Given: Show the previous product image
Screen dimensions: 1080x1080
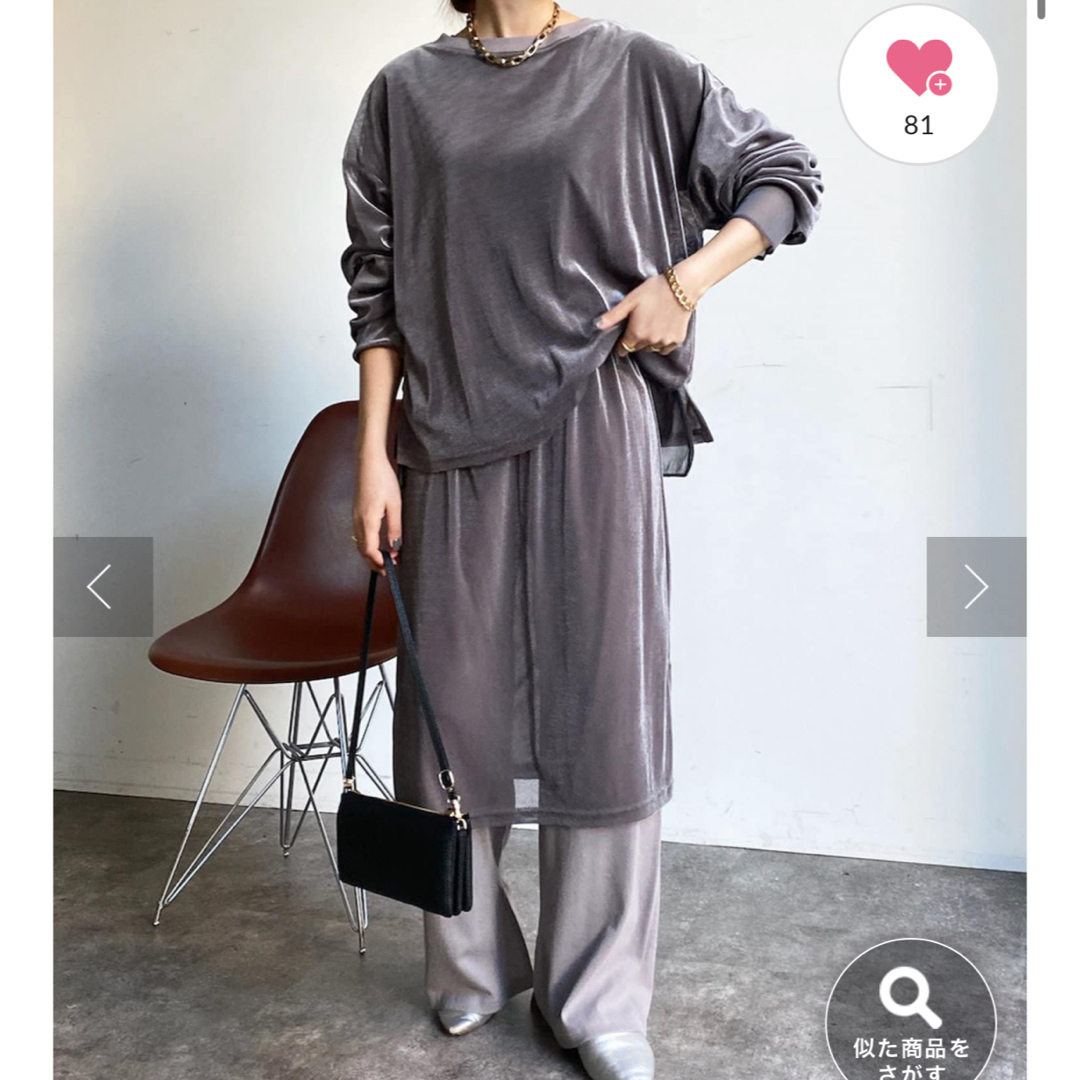Looking at the screenshot, I should coord(103,587).
